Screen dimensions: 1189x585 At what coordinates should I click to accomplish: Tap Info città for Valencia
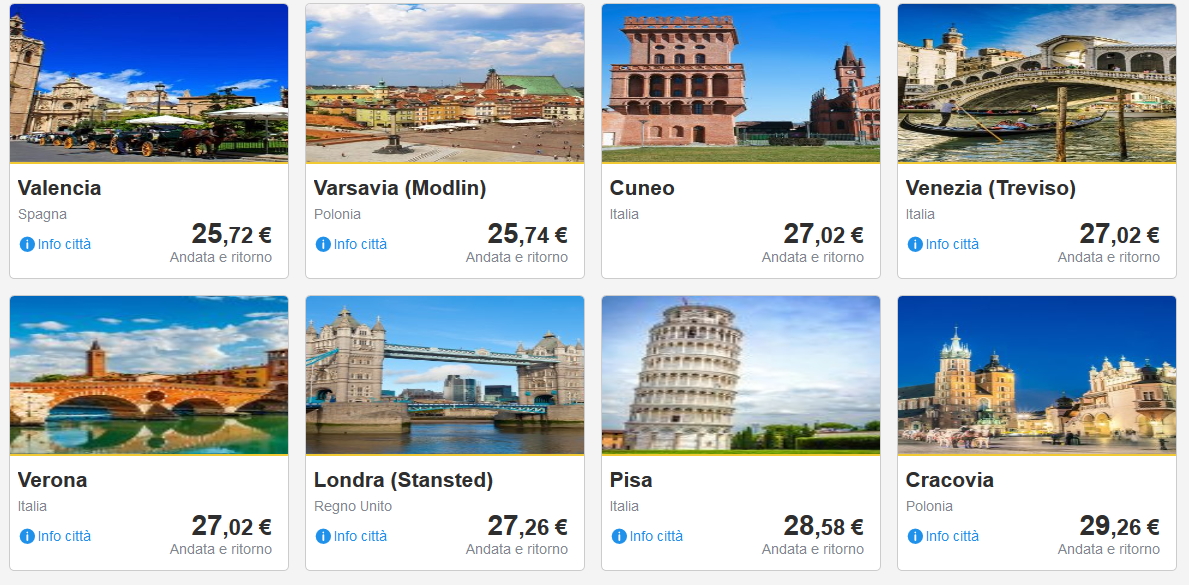point(56,244)
